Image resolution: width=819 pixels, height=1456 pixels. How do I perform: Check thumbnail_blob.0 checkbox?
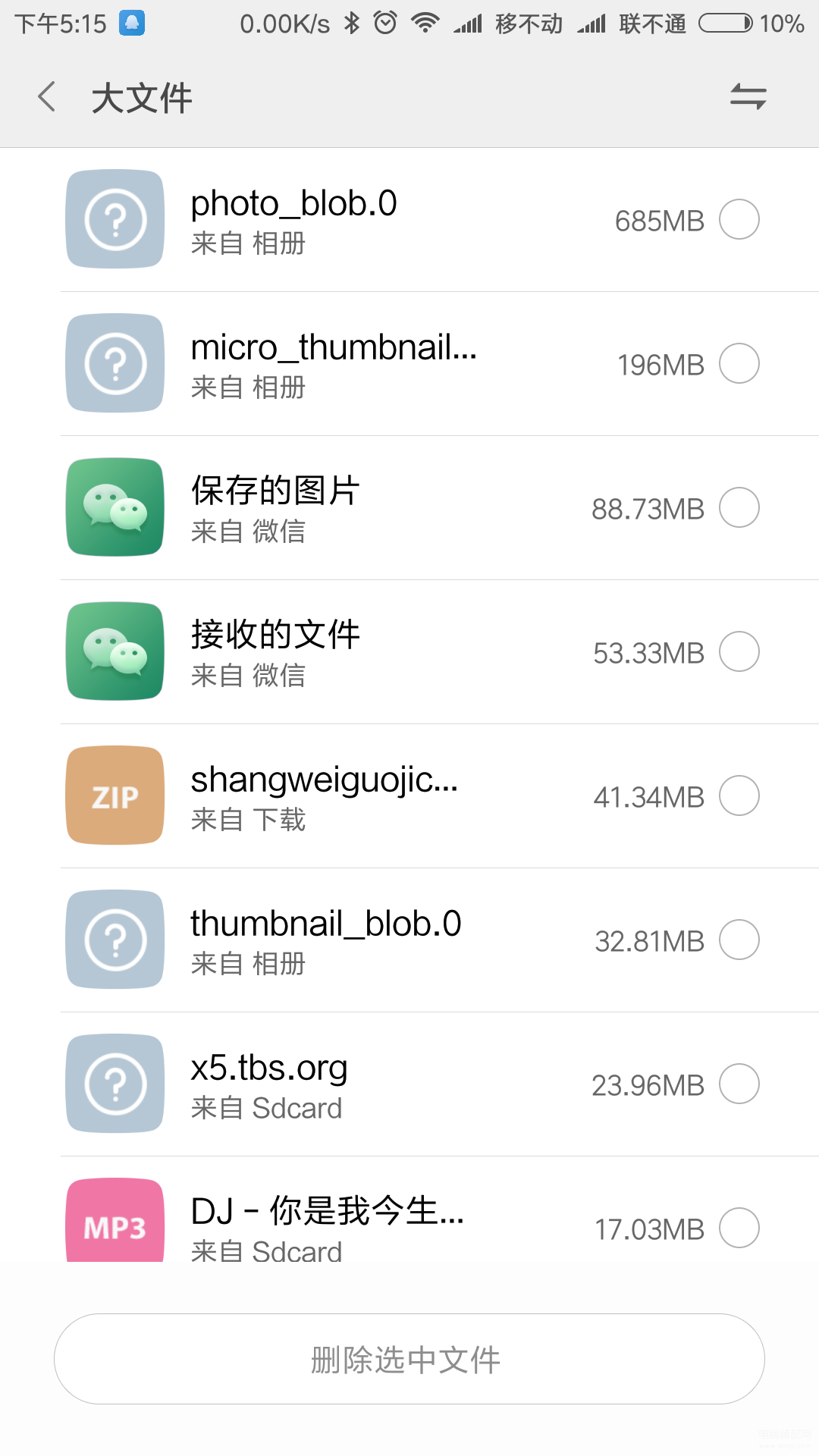739,940
